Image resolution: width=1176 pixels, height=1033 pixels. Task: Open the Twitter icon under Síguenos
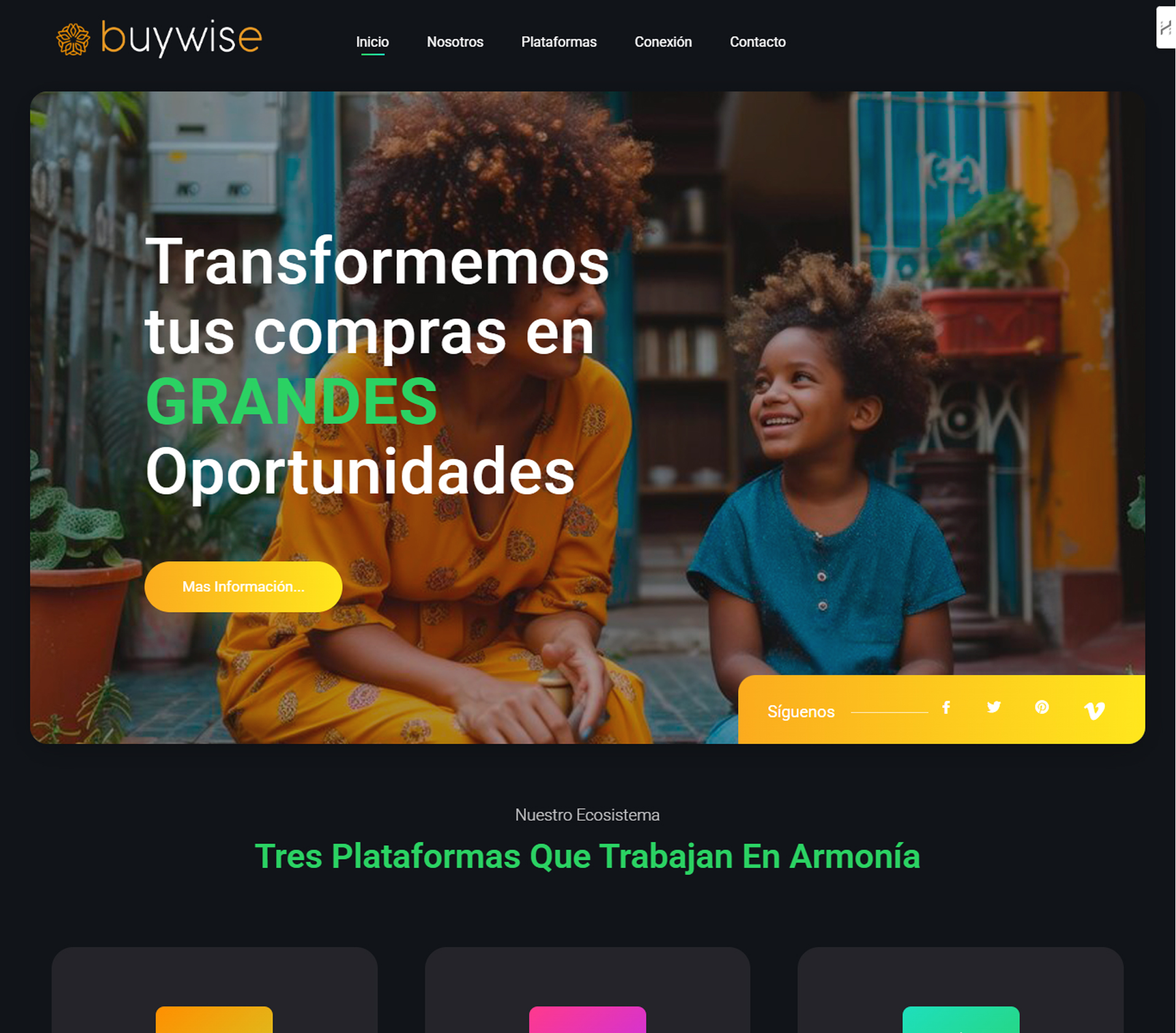click(x=994, y=707)
